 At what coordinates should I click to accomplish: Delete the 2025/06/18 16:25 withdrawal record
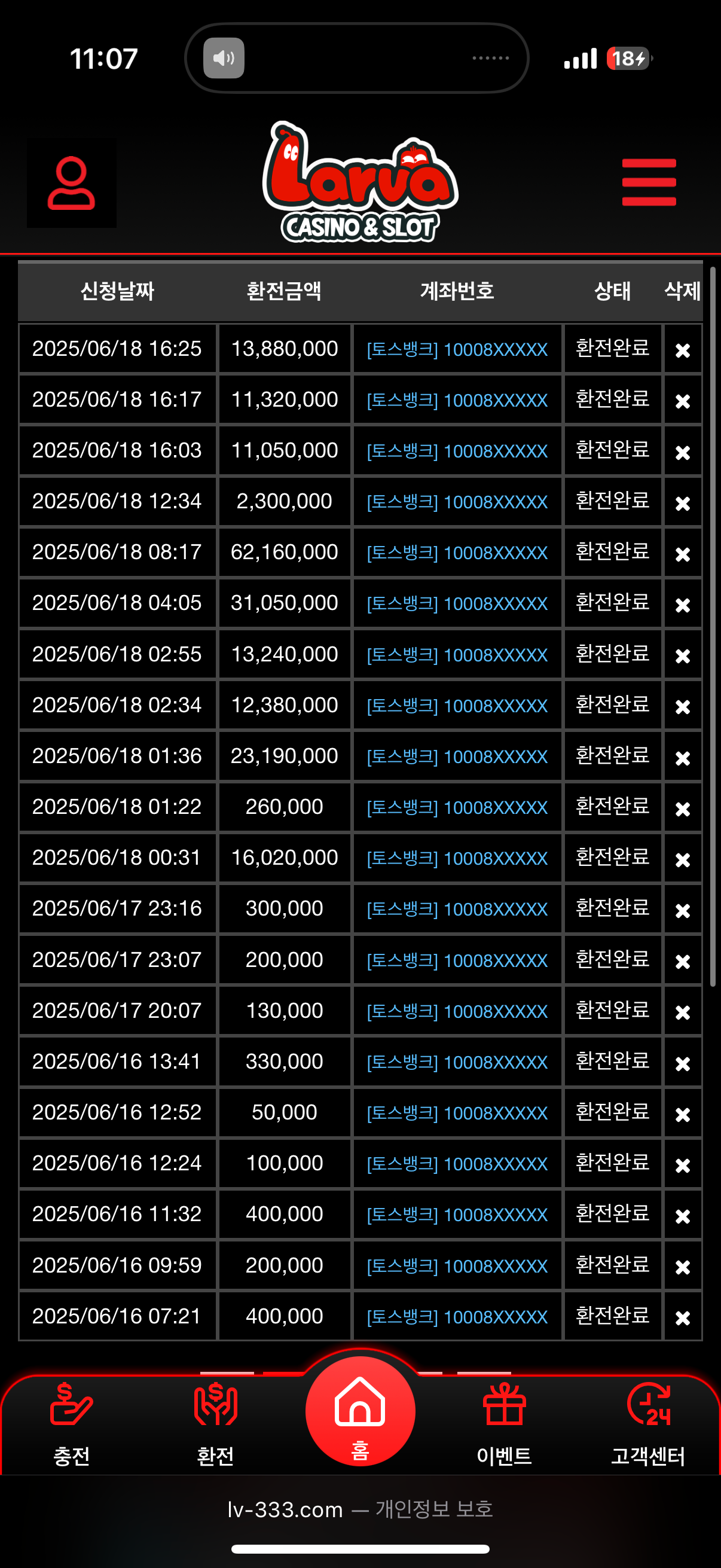[x=682, y=350]
